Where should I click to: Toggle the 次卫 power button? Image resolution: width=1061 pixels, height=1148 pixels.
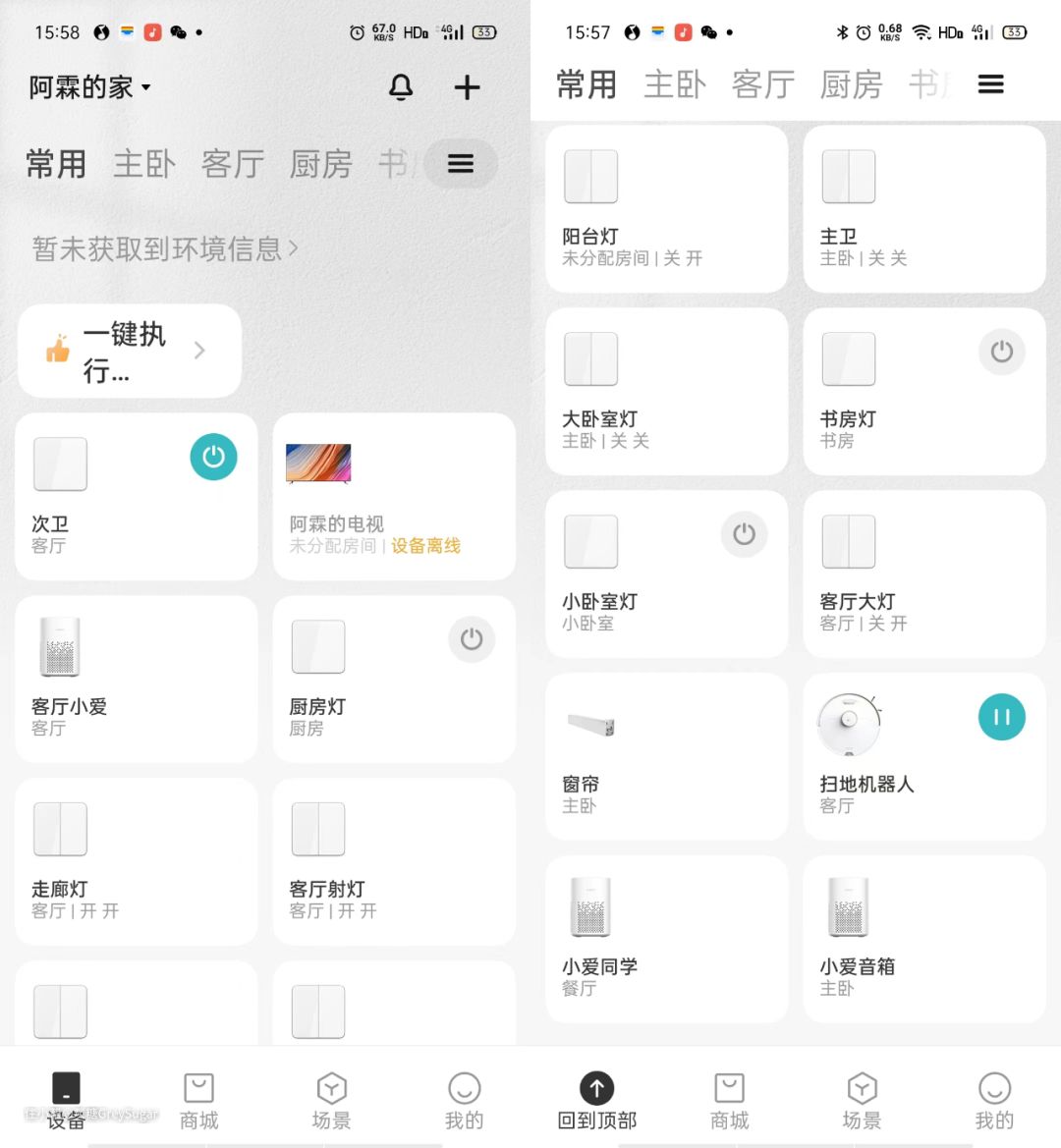[x=213, y=457]
